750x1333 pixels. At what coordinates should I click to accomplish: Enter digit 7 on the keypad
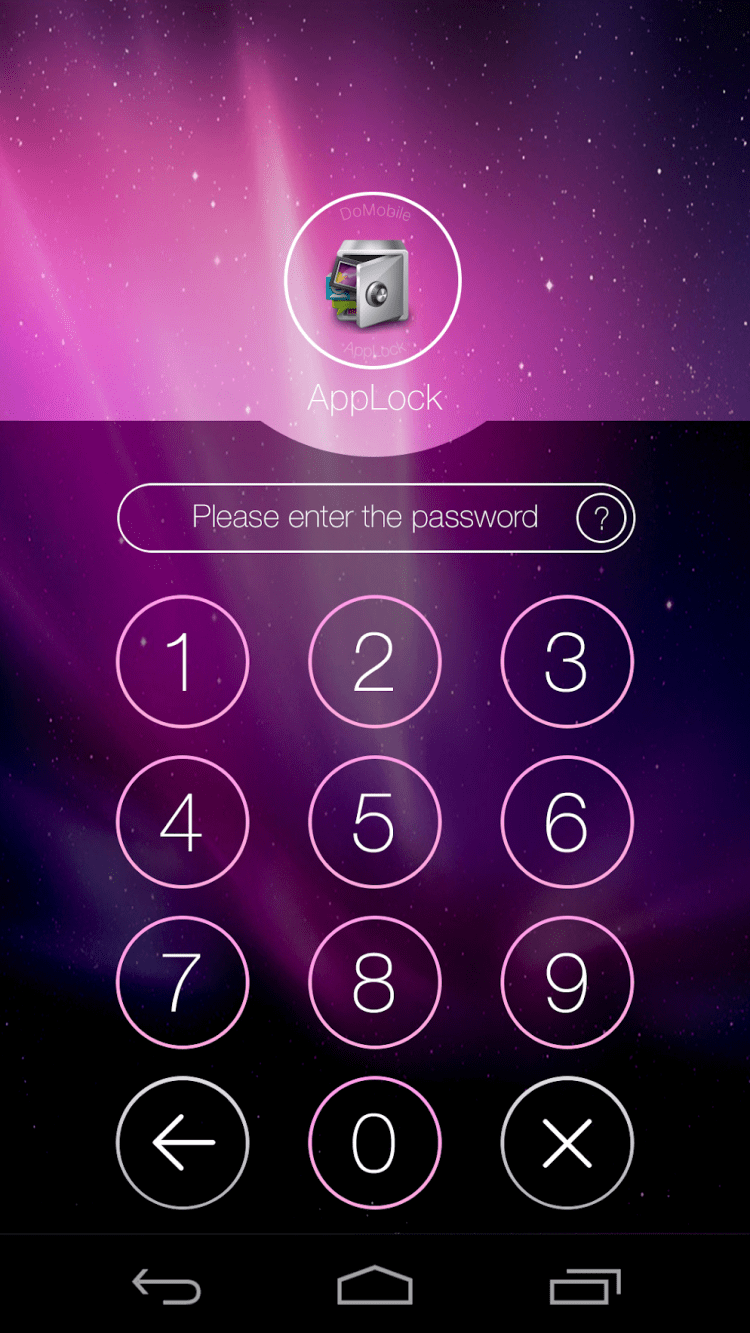tap(182, 982)
